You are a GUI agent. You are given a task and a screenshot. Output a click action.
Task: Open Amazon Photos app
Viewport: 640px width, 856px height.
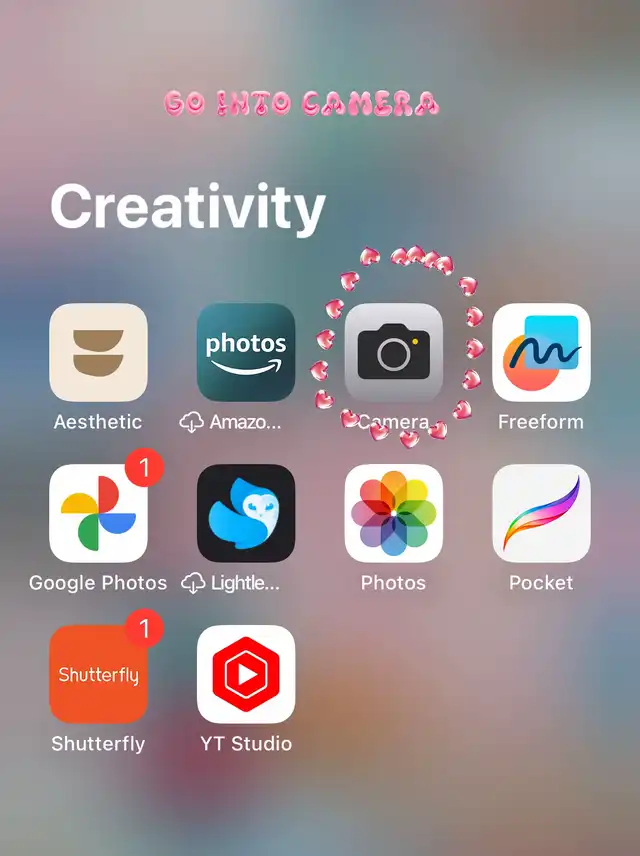(x=246, y=353)
